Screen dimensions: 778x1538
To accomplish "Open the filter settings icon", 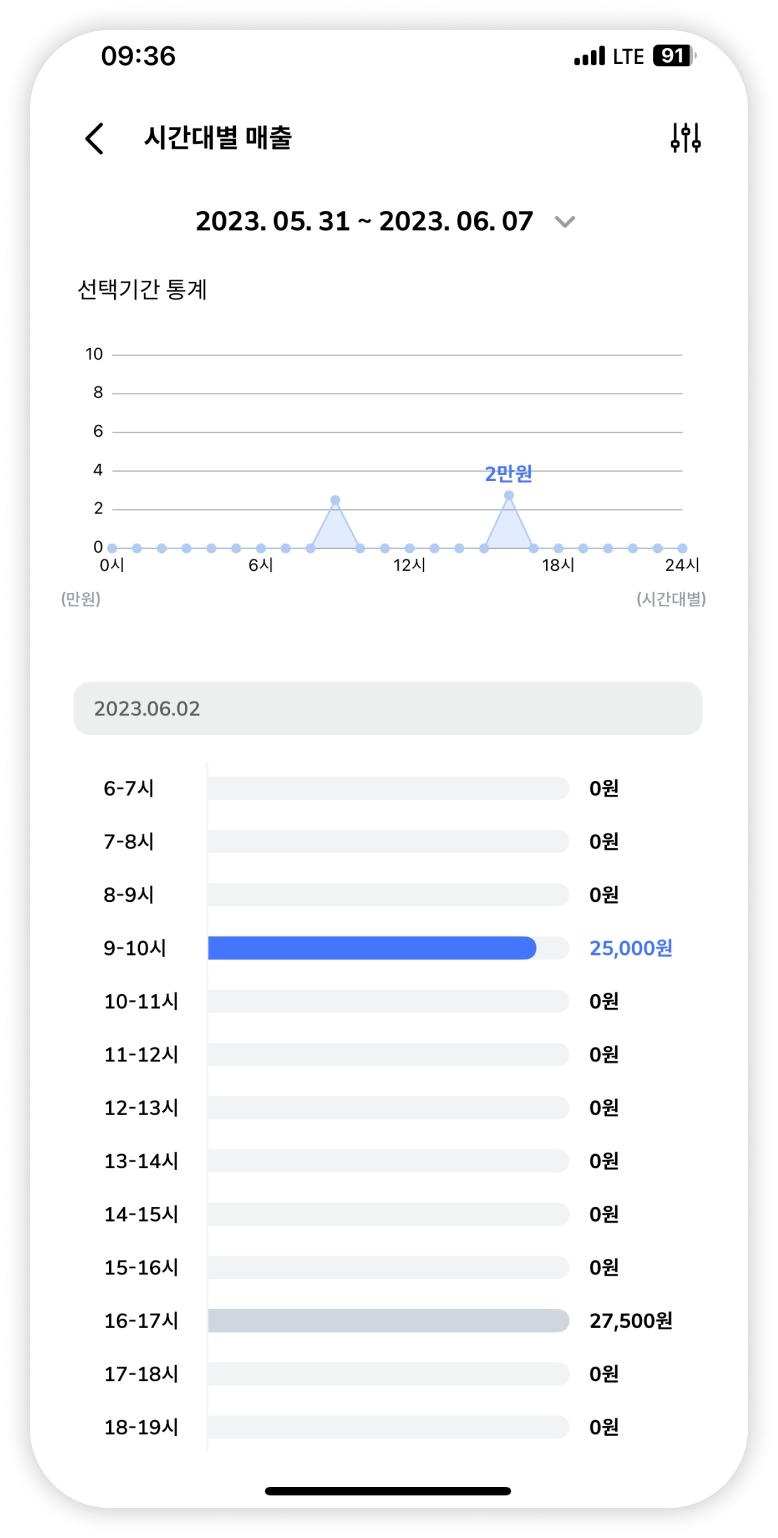I will [x=685, y=138].
